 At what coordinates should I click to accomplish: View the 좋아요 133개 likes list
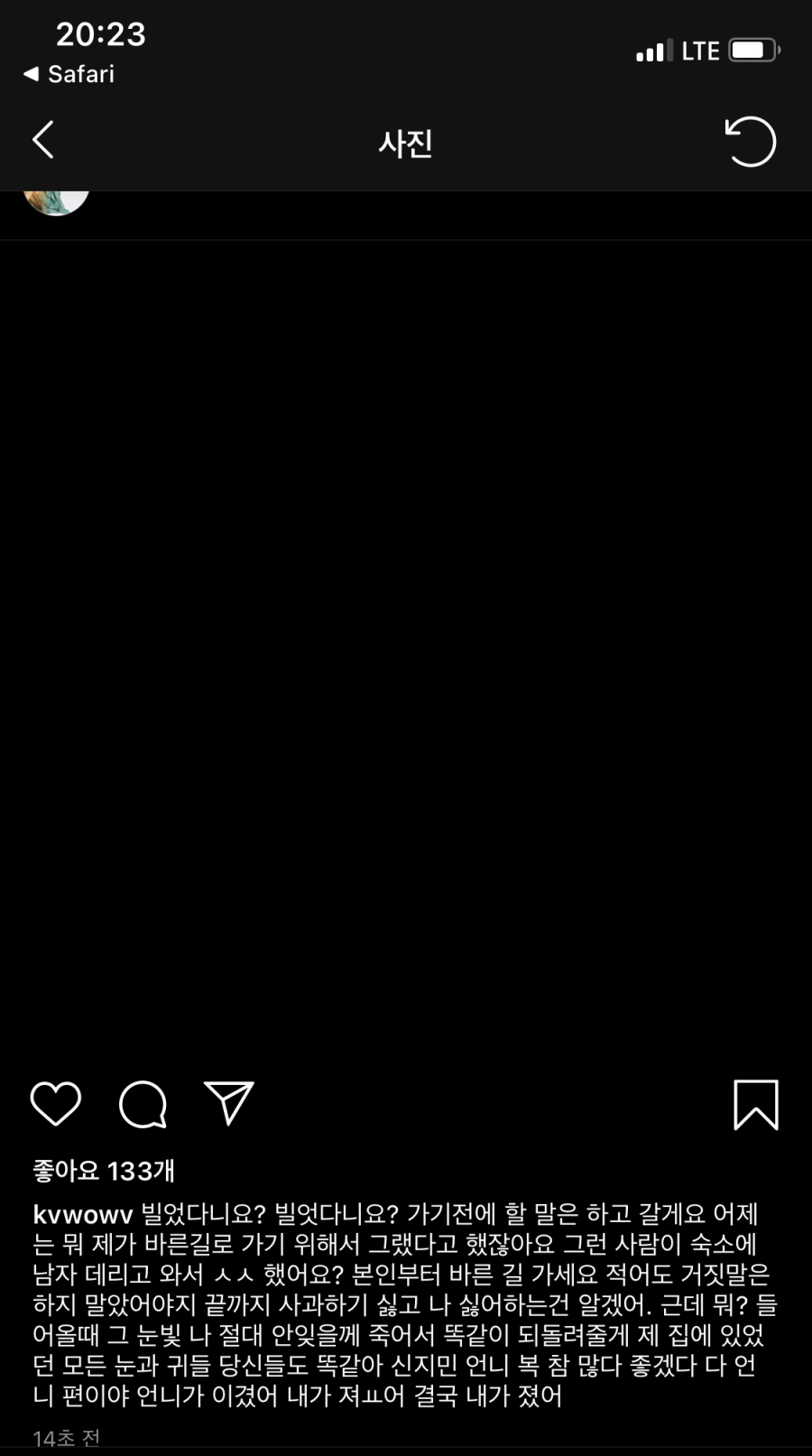click(x=104, y=1171)
